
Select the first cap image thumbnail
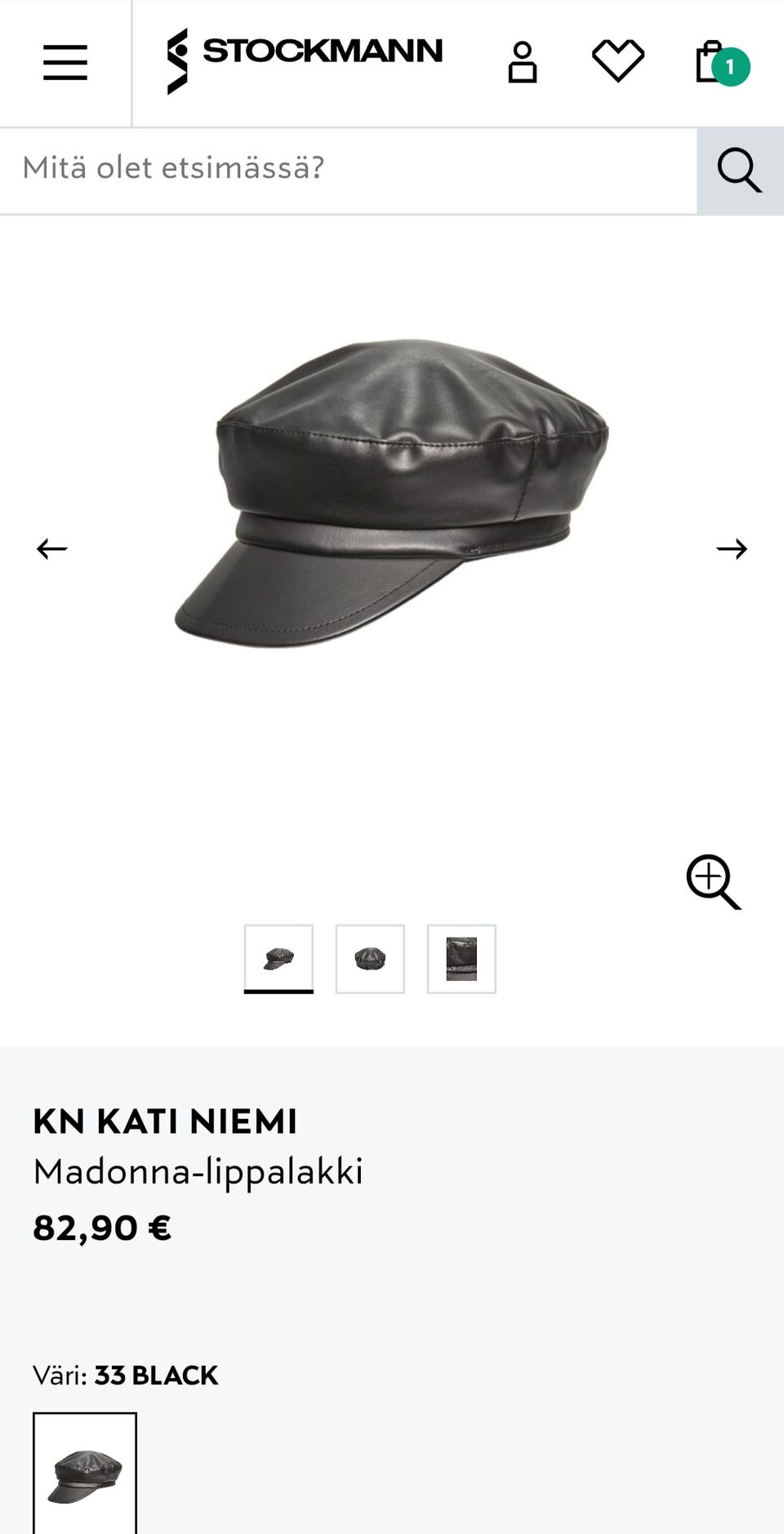click(x=278, y=959)
